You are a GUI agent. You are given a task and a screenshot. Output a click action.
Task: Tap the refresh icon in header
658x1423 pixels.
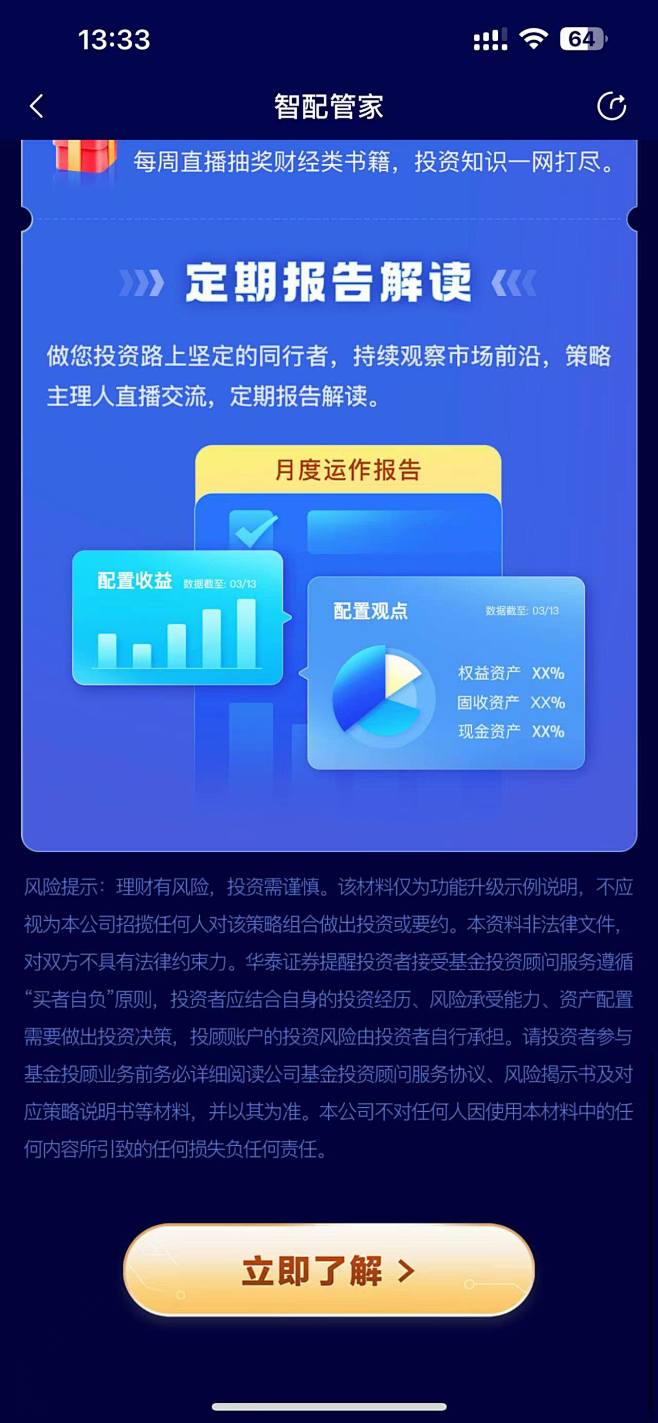[x=611, y=106]
